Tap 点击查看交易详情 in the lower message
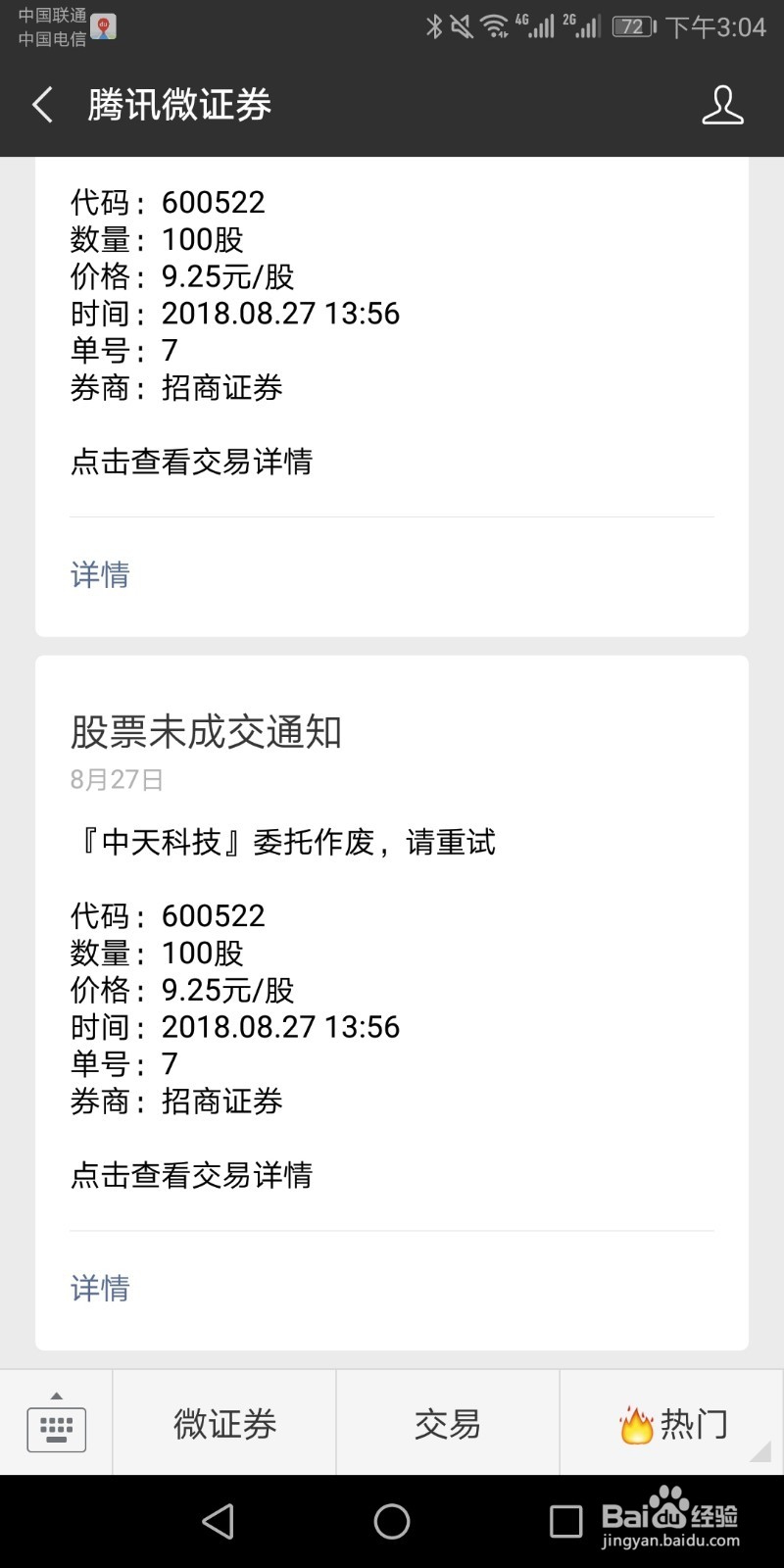Screen dimensions: 784x1568 coord(190,1175)
